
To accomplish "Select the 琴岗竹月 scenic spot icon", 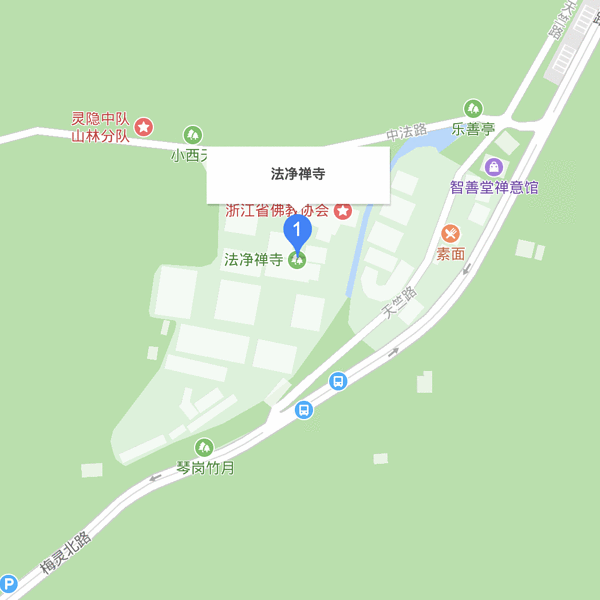I will [x=204, y=447].
